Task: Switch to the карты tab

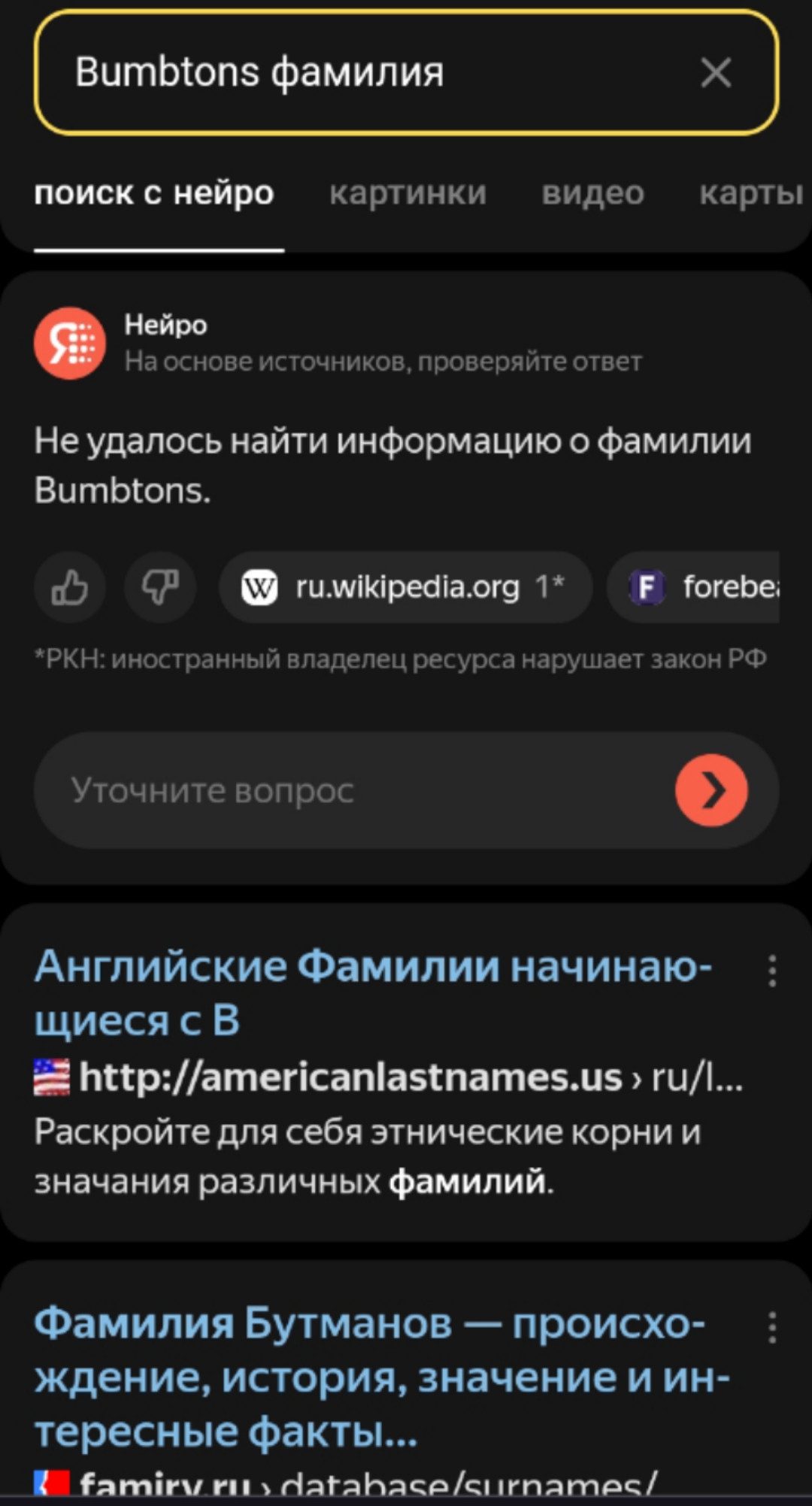Action: pyautogui.click(x=750, y=193)
